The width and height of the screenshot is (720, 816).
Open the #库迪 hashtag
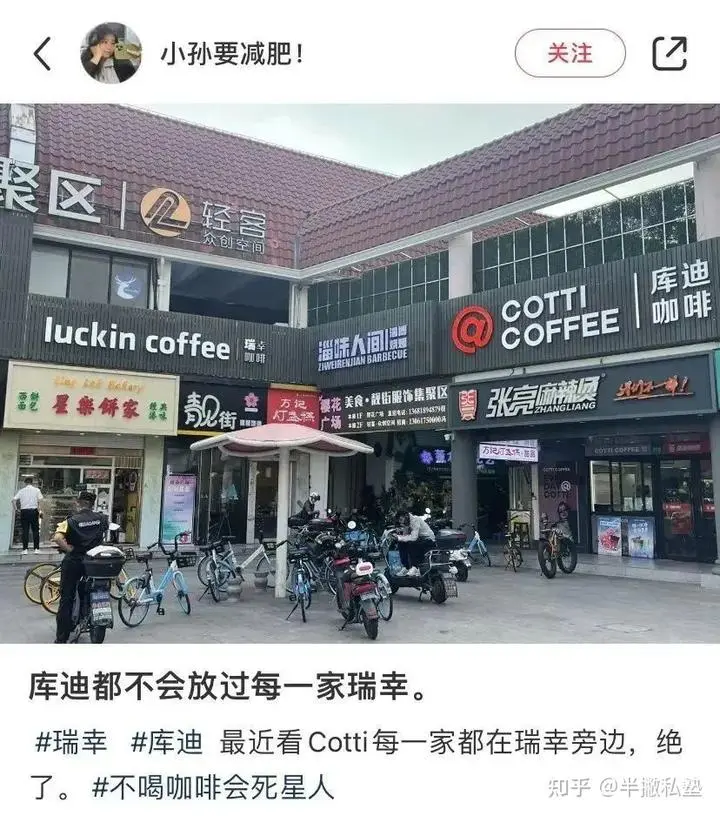click(167, 743)
